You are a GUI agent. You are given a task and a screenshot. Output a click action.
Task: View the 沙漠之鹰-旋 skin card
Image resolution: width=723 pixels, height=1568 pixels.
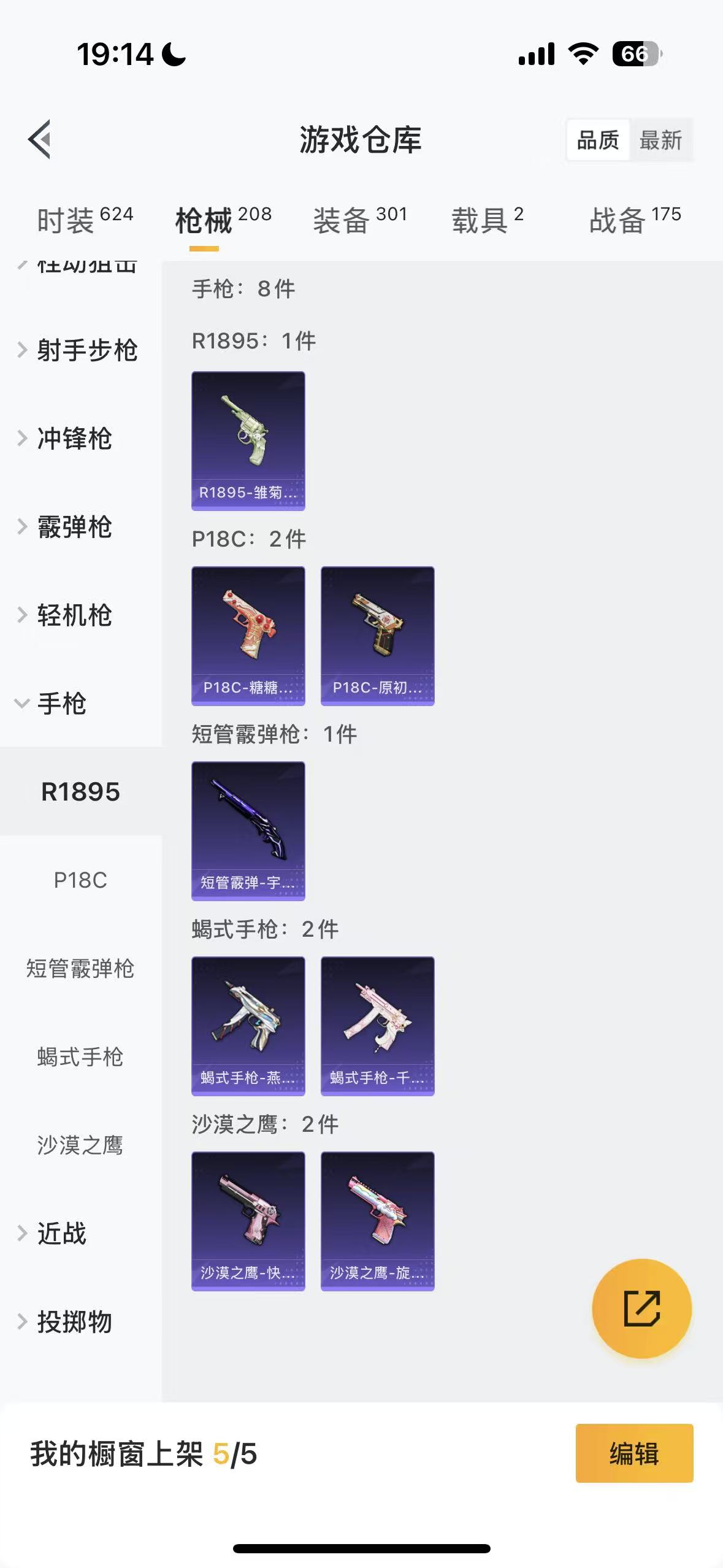tap(378, 1221)
